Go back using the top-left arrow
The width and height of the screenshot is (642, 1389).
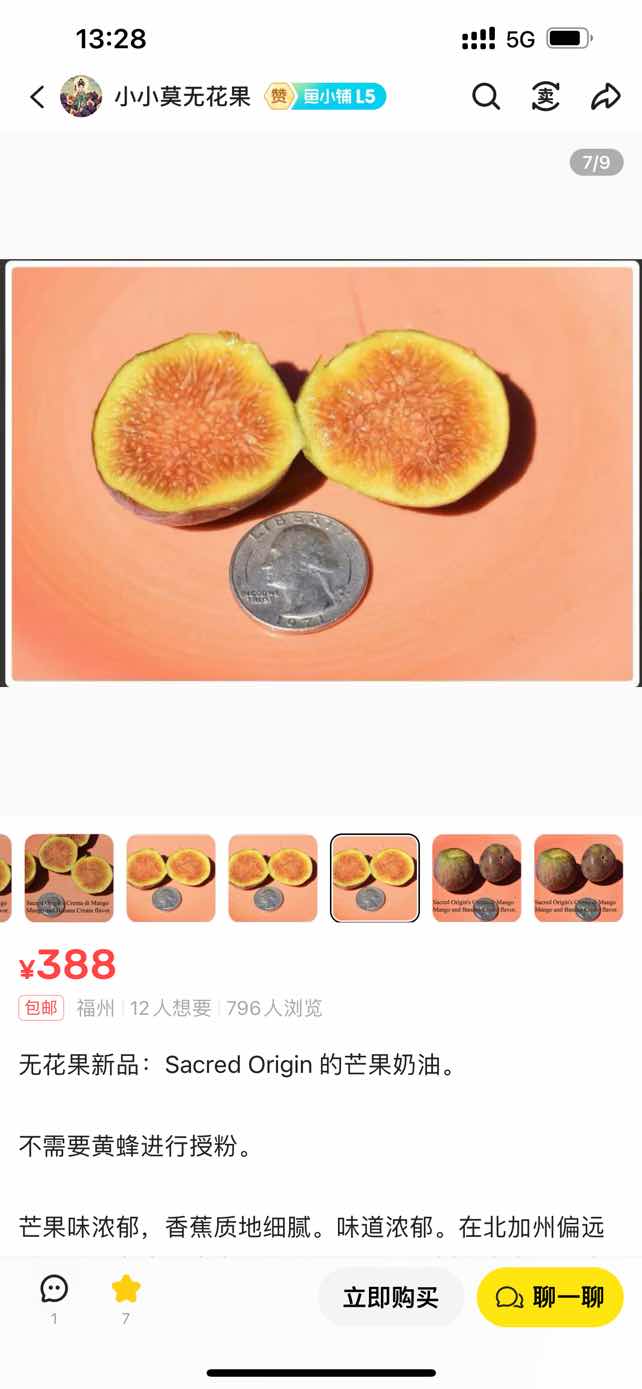(37, 97)
